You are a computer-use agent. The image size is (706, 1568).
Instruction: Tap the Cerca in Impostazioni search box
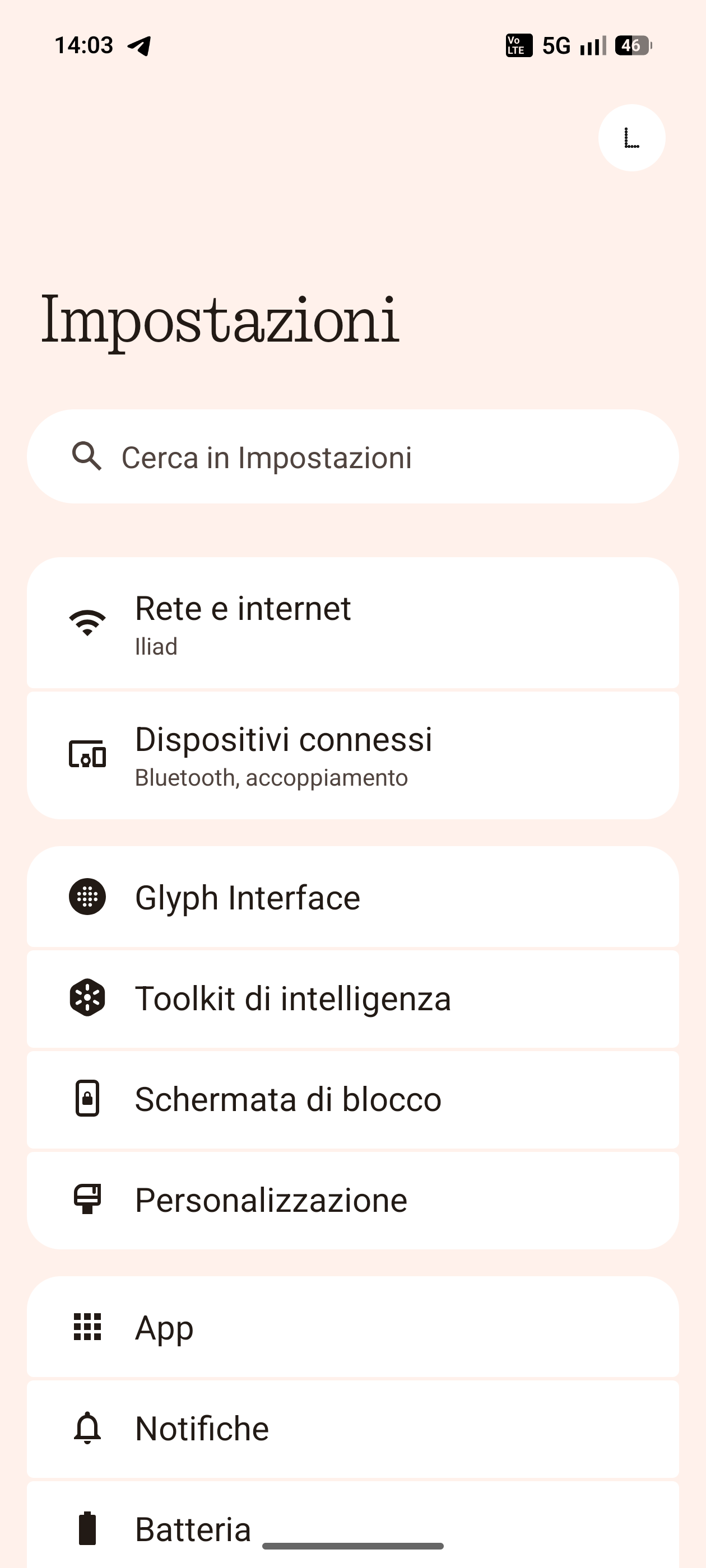tap(352, 457)
